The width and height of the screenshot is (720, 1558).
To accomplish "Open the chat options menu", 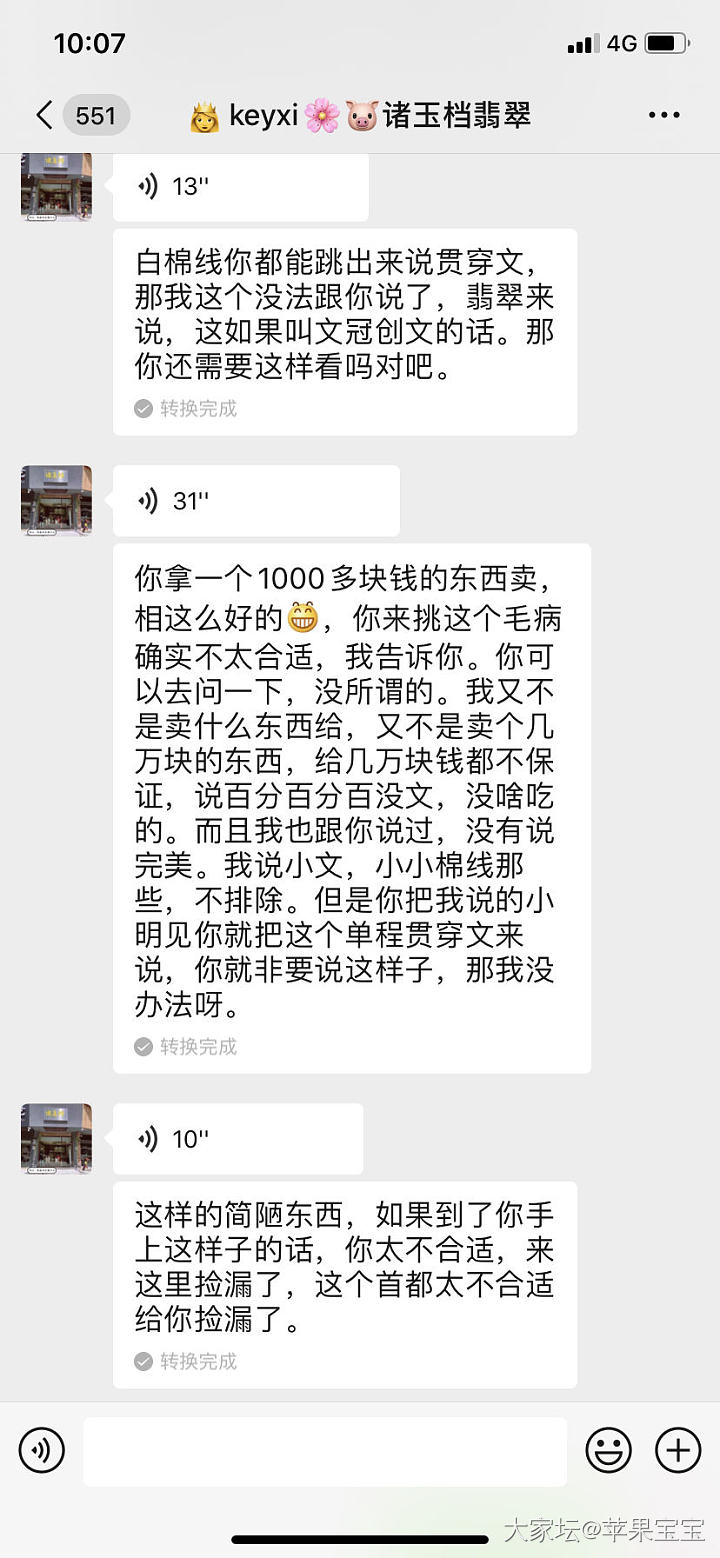I will (x=664, y=116).
